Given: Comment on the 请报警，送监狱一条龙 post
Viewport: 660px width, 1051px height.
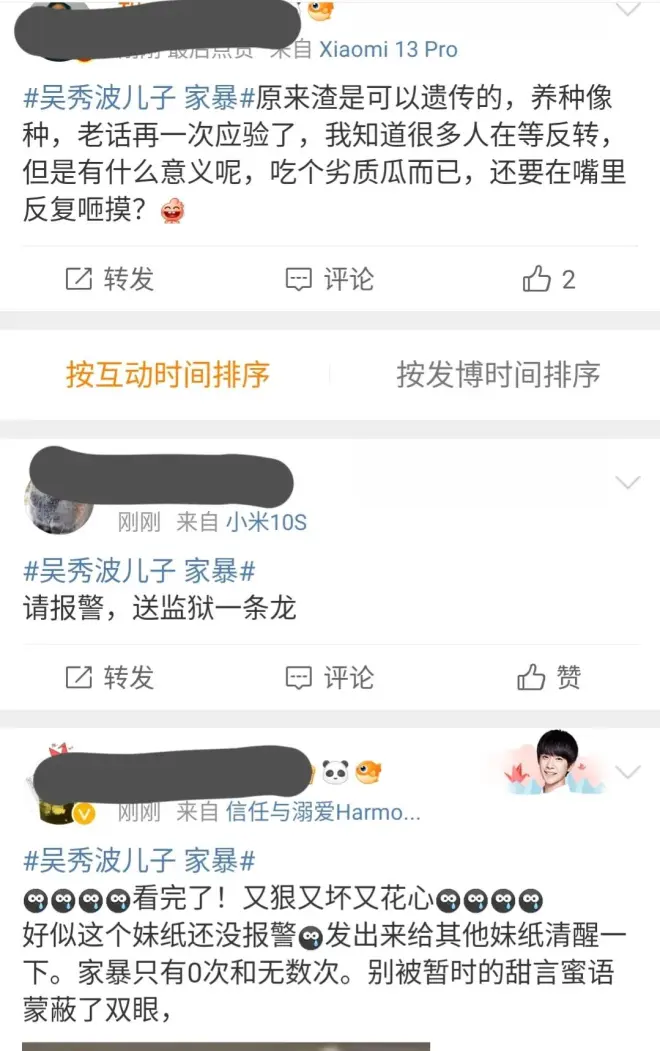Looking at the screenshot, I should click(x=329, y=677).
